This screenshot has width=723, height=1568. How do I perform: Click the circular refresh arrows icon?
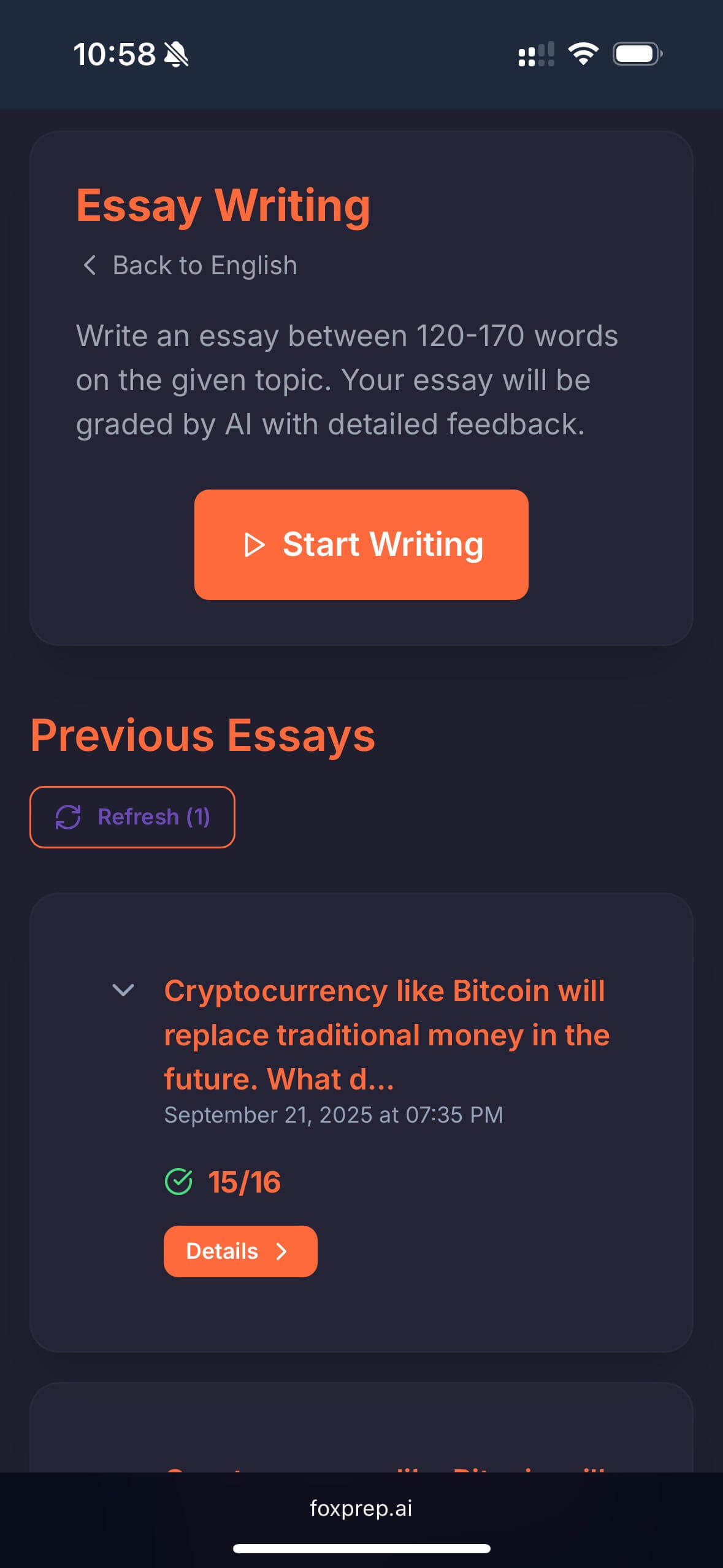pyautogui.click(x=69, y=817)
